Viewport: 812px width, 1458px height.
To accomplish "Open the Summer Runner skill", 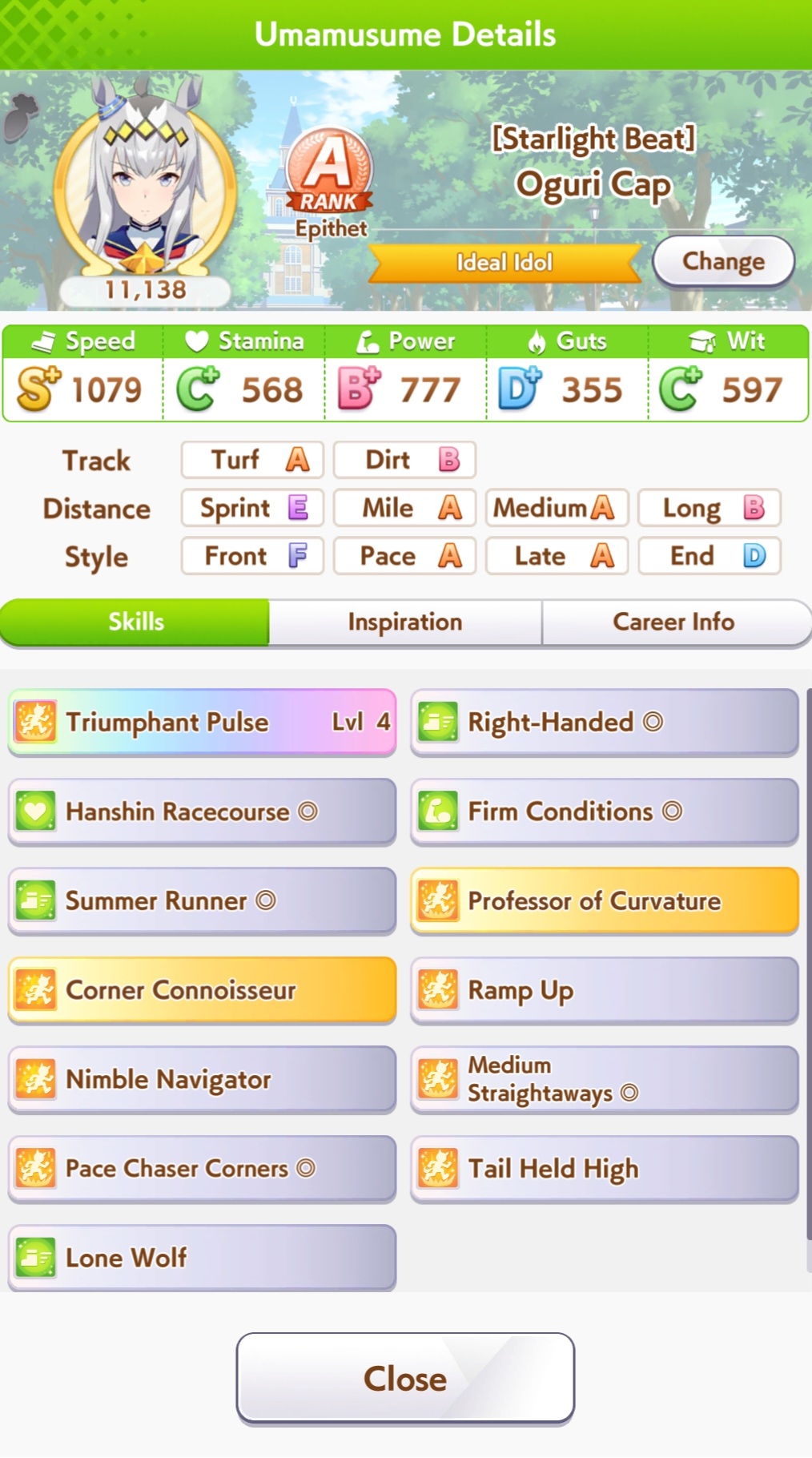I will (x=203, y=900).
